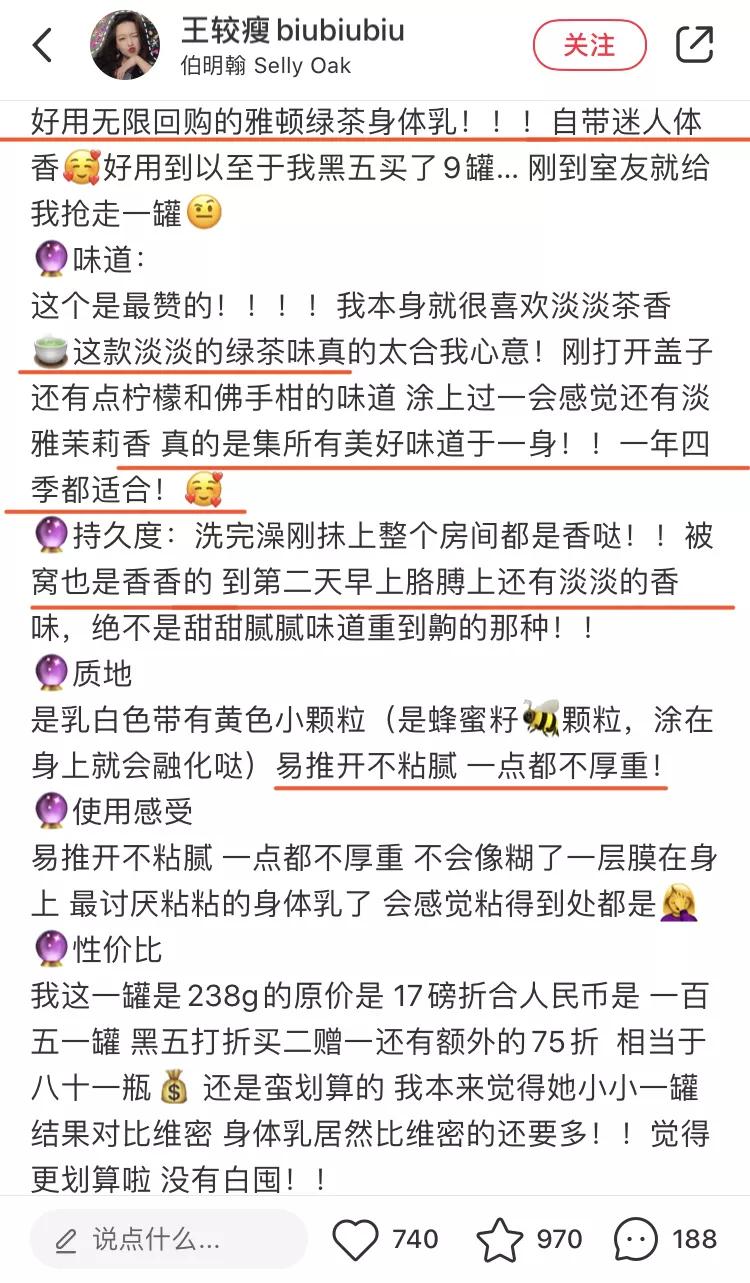Go back using the left arrow
Viewport: 750px width, 1283px height.
tap(42, 47)
